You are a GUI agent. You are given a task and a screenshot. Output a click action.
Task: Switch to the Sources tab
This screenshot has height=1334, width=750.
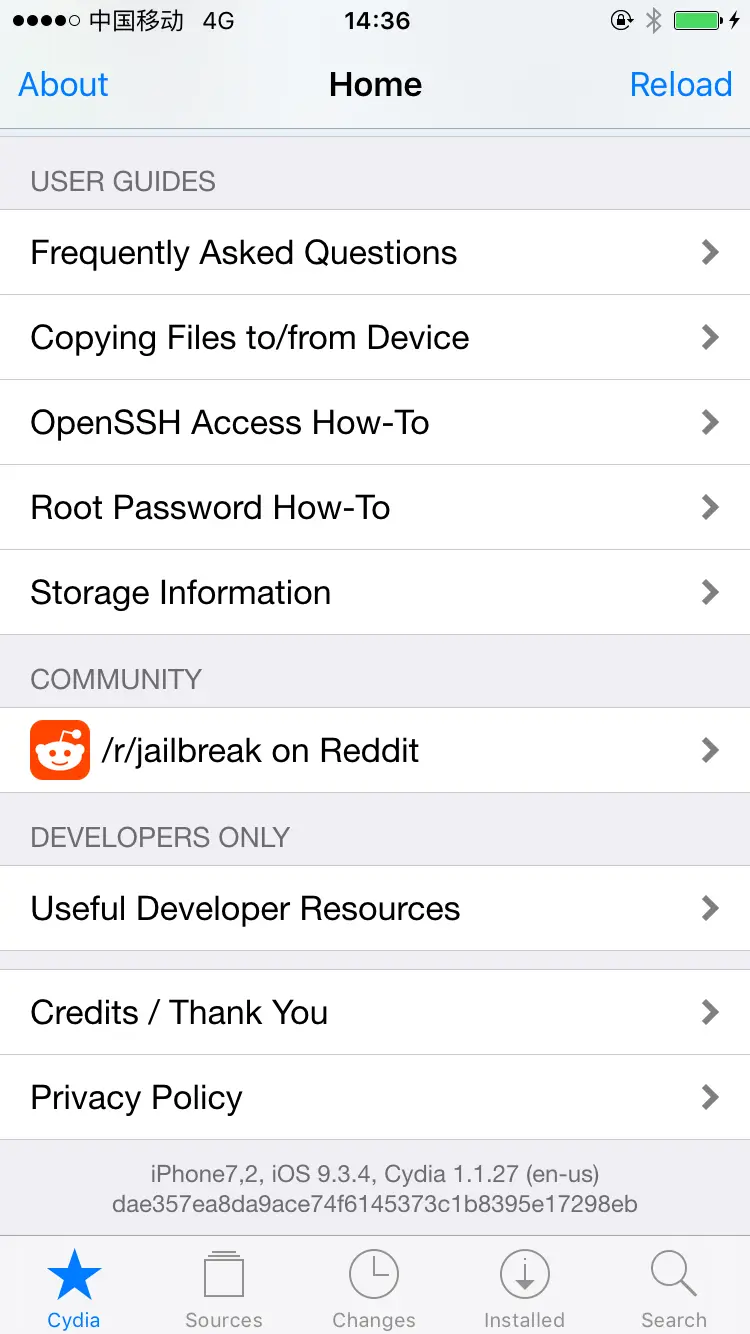click(224, 1288)
